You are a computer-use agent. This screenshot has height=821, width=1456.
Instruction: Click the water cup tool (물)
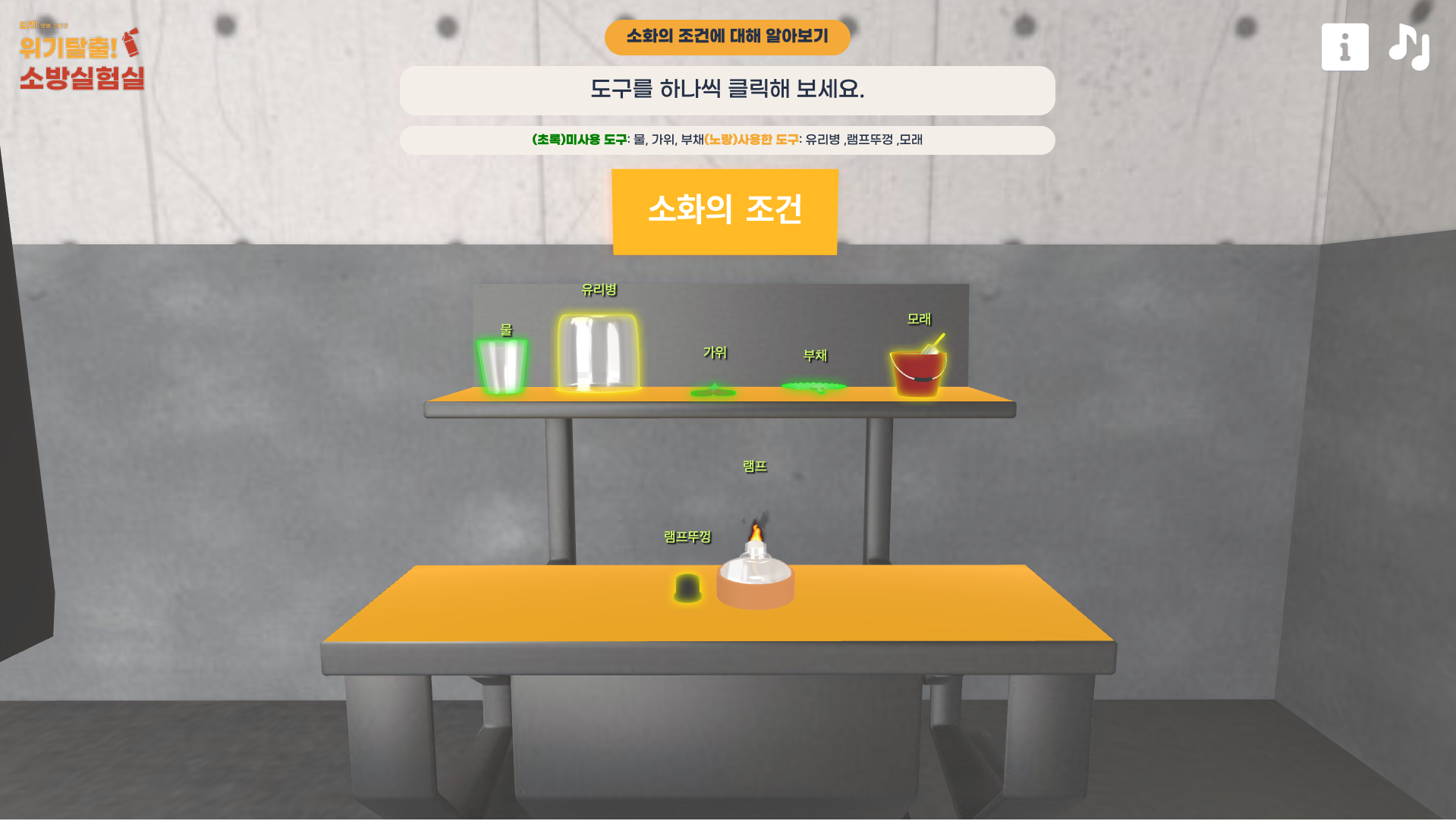click(x=502, y=366)
